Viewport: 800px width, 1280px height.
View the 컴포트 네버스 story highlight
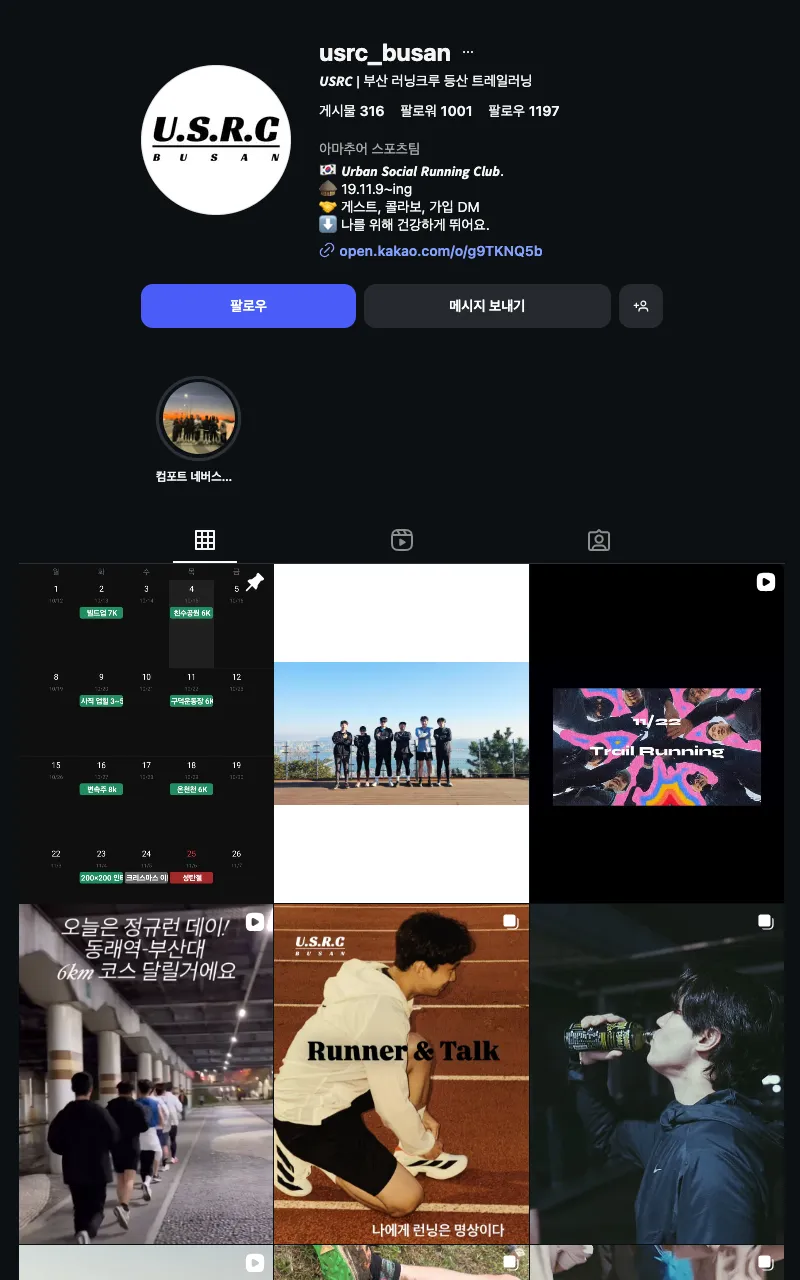pos(199,419)
